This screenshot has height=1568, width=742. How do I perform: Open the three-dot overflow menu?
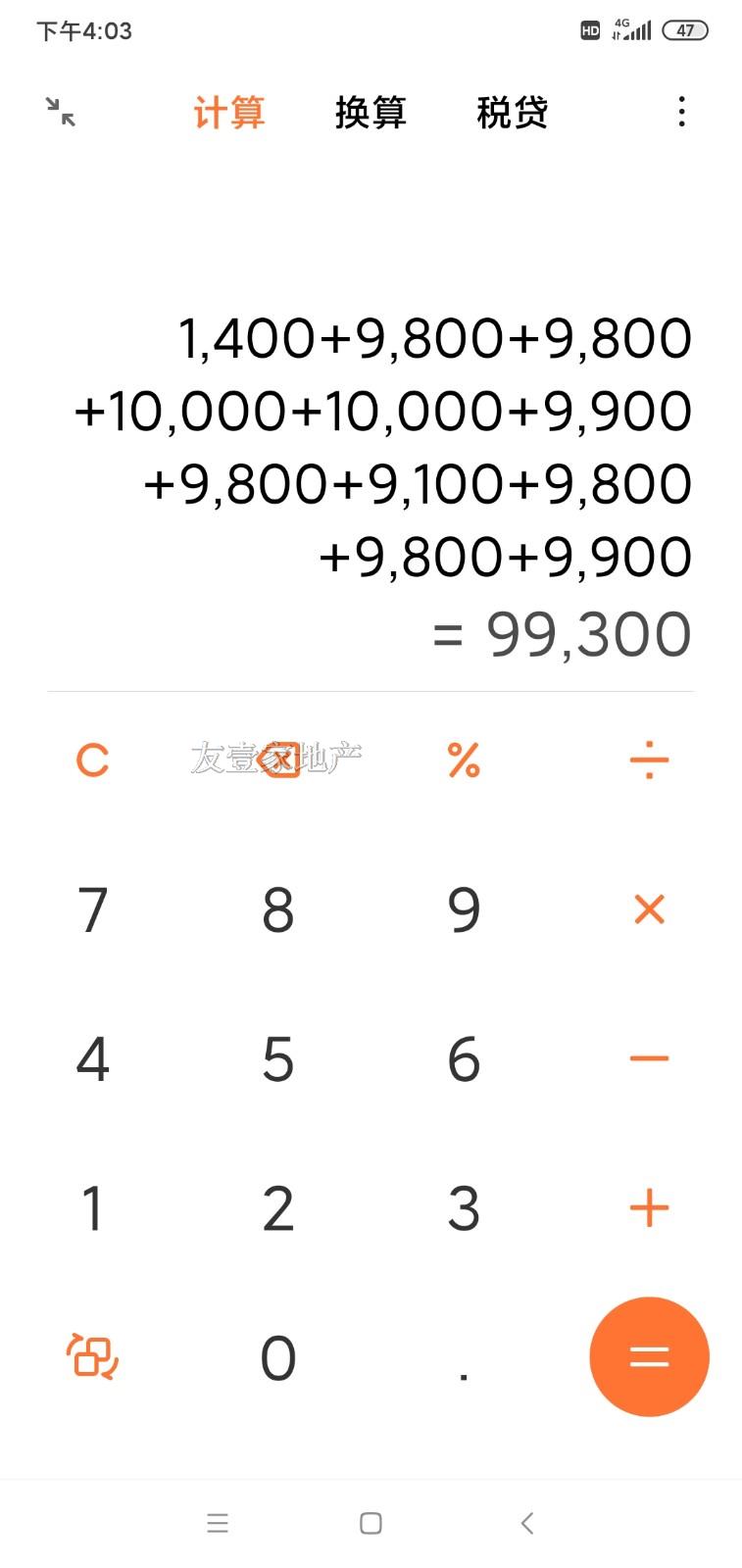click(681, 112)
